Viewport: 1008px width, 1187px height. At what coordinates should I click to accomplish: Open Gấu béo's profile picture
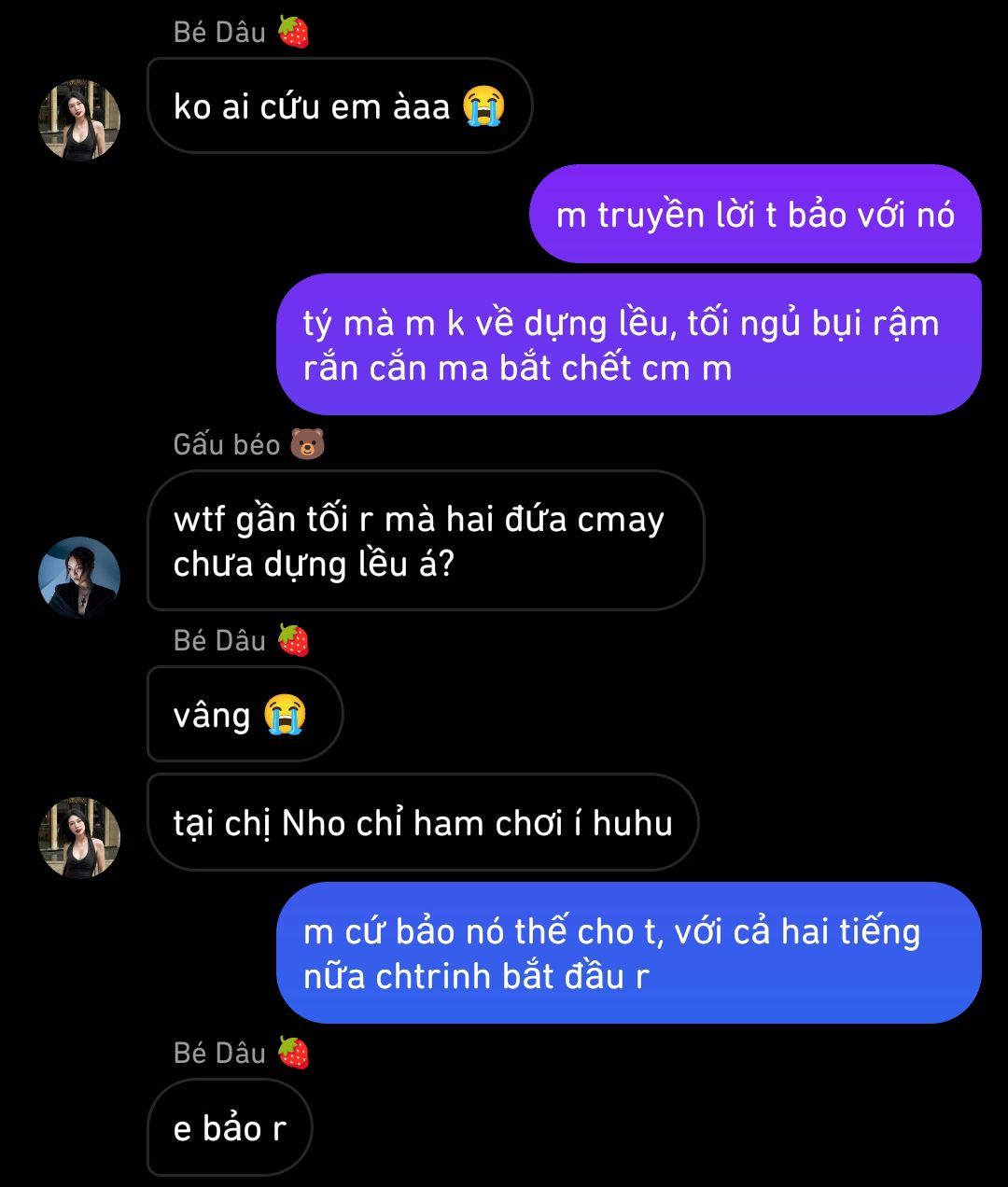pos(79,577)
